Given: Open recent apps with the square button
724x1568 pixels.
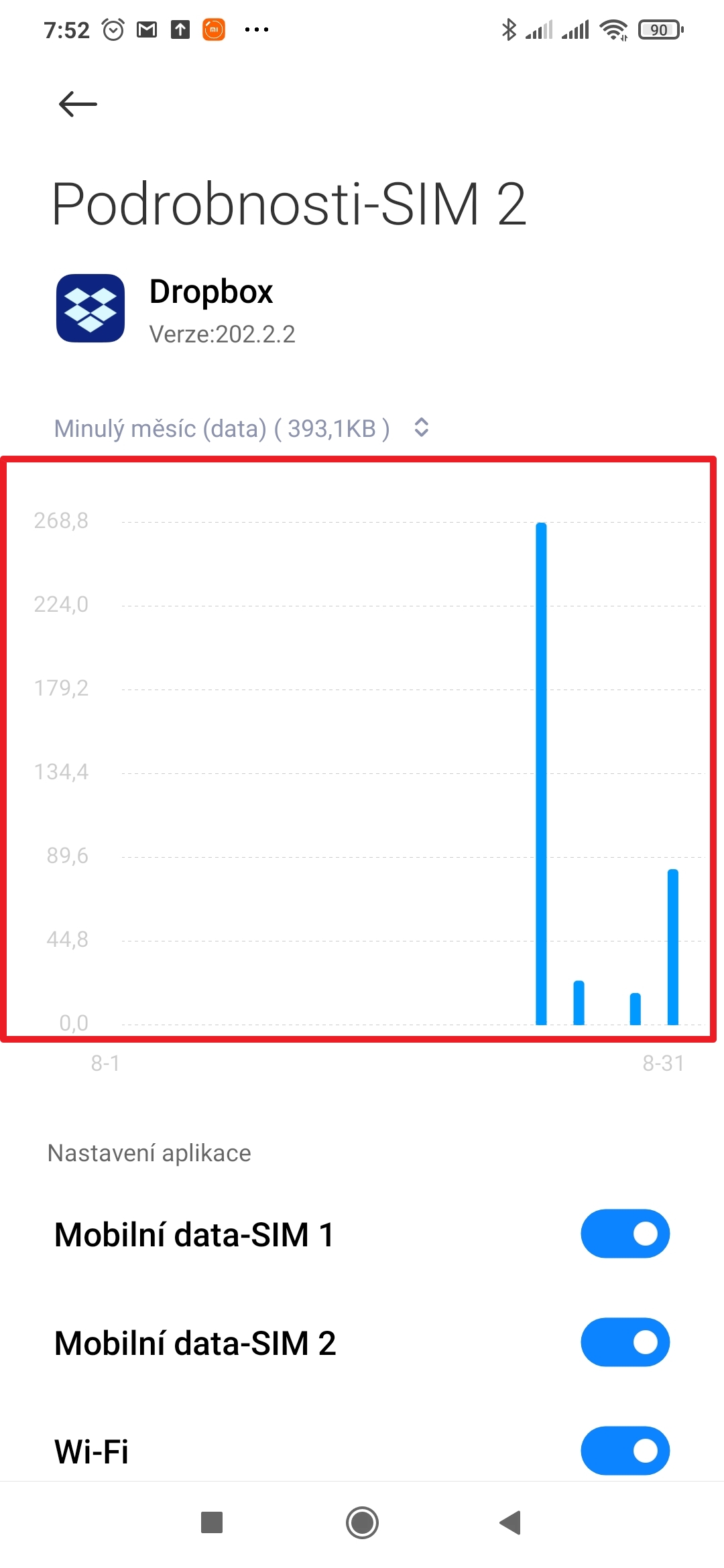Looking at the screenshot, I should coord(212,1522).
